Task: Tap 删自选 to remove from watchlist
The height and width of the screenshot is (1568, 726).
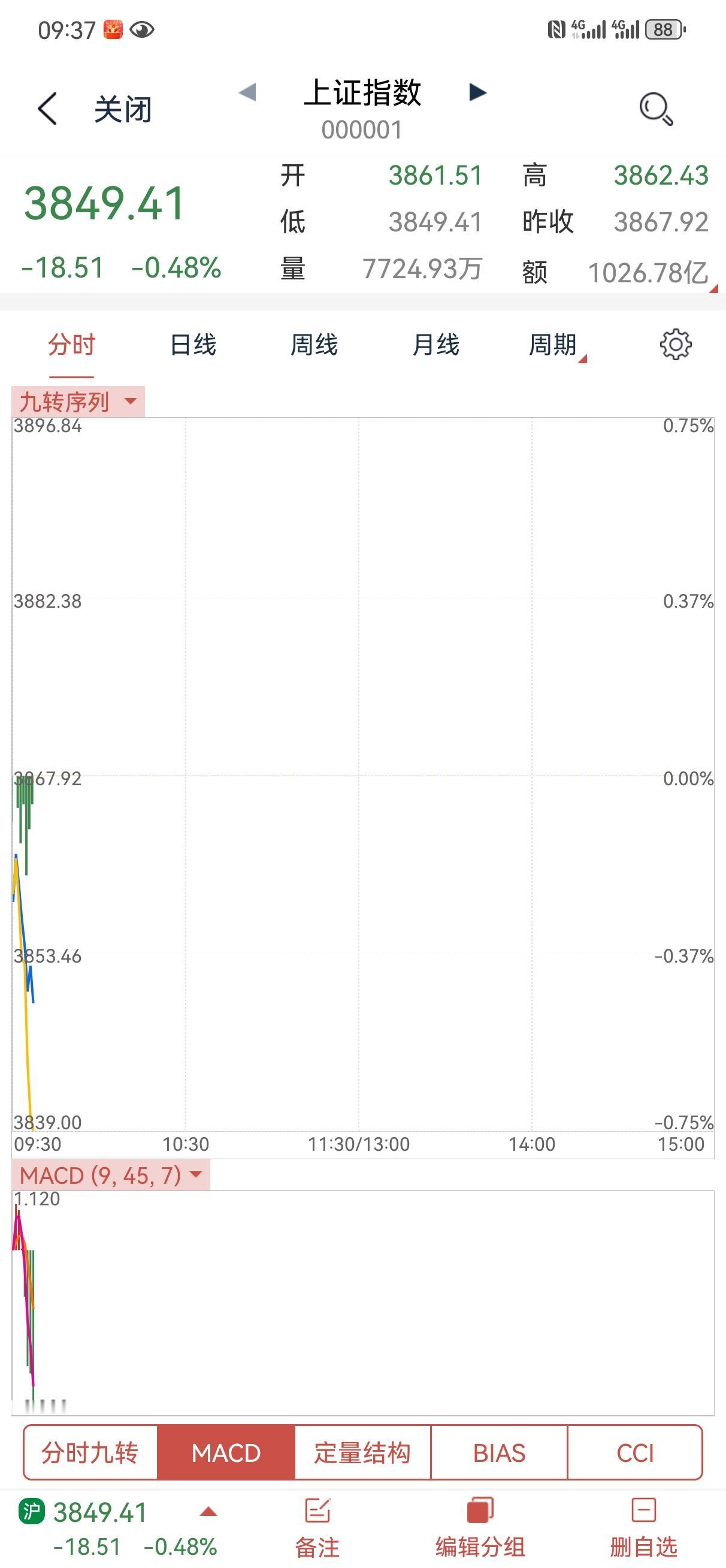Action: point(643,1527)
